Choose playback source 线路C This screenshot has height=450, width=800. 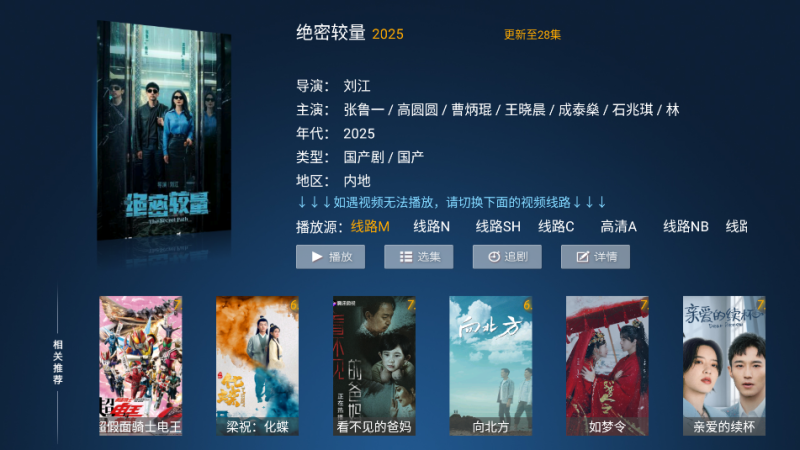(x=556, y=227)
